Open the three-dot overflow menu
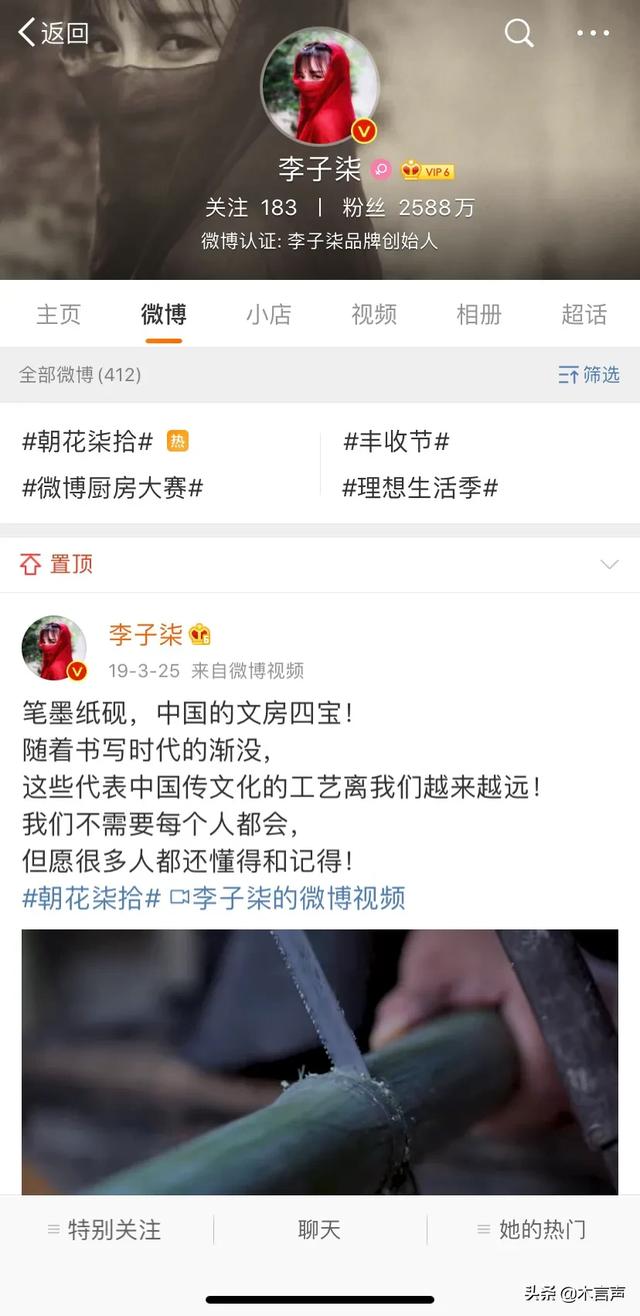Viewport: 640px width, 1316px height. tap(593, 33)
